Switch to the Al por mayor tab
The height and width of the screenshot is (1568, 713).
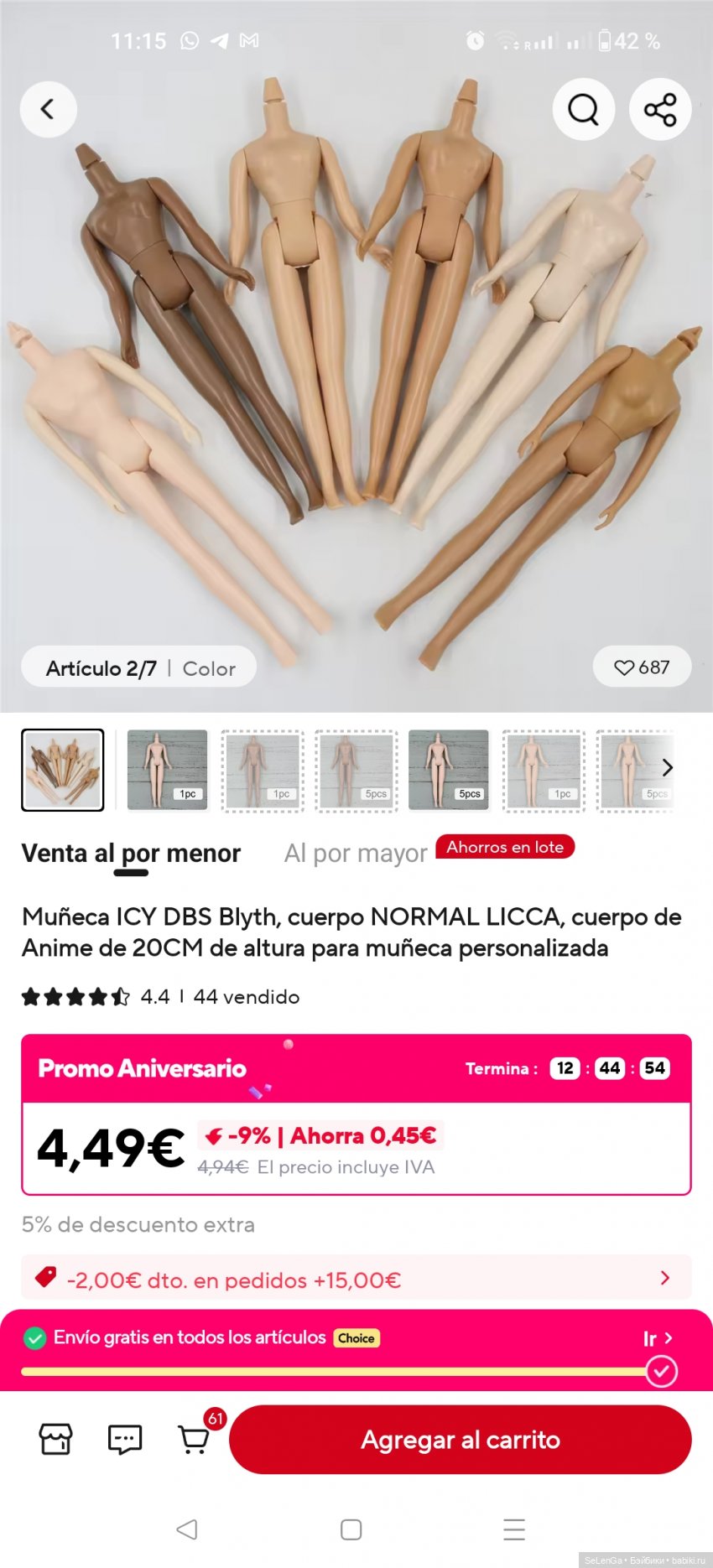pos(356,854)
